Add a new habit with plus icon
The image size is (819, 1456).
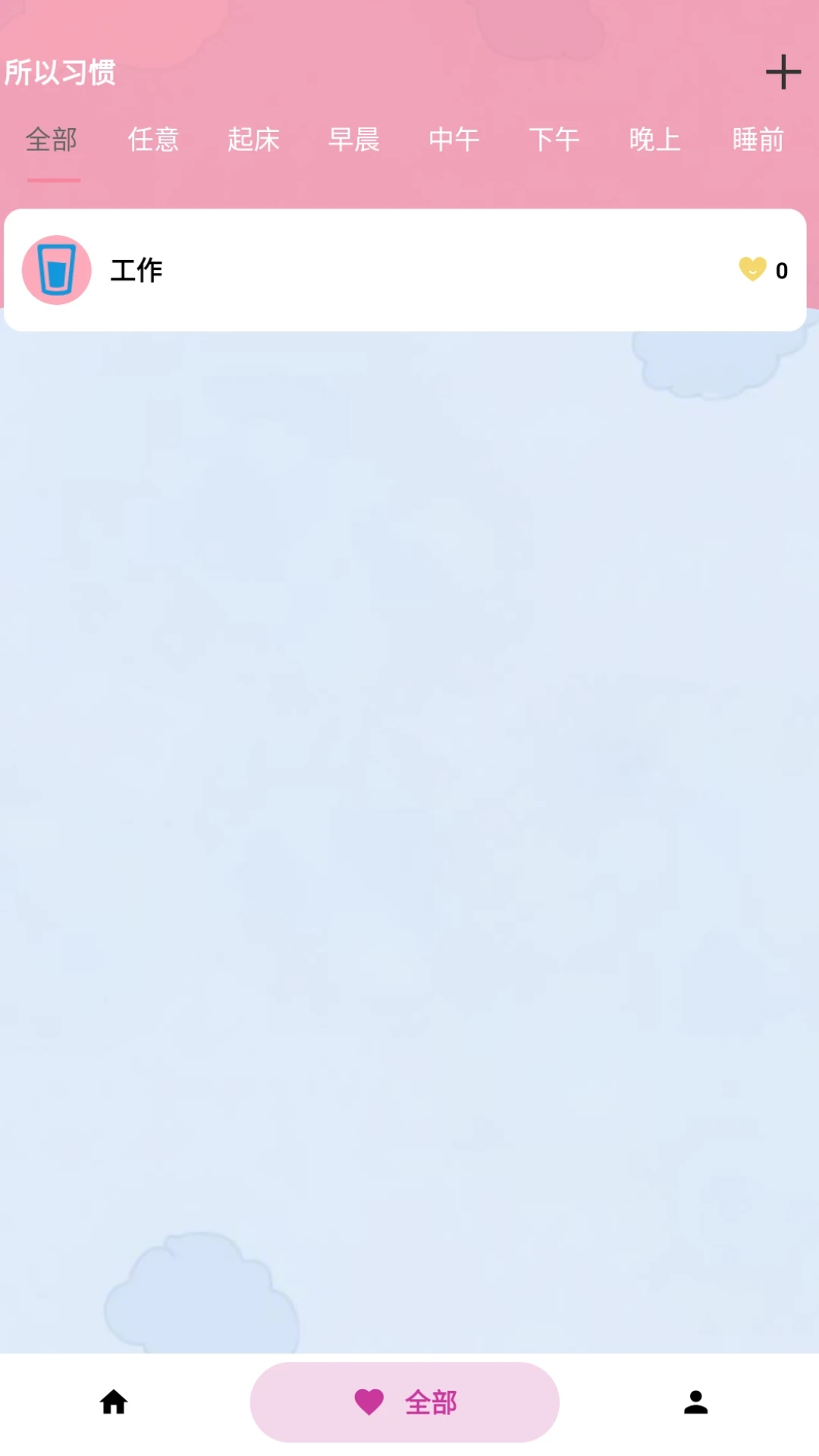[783, 72]
